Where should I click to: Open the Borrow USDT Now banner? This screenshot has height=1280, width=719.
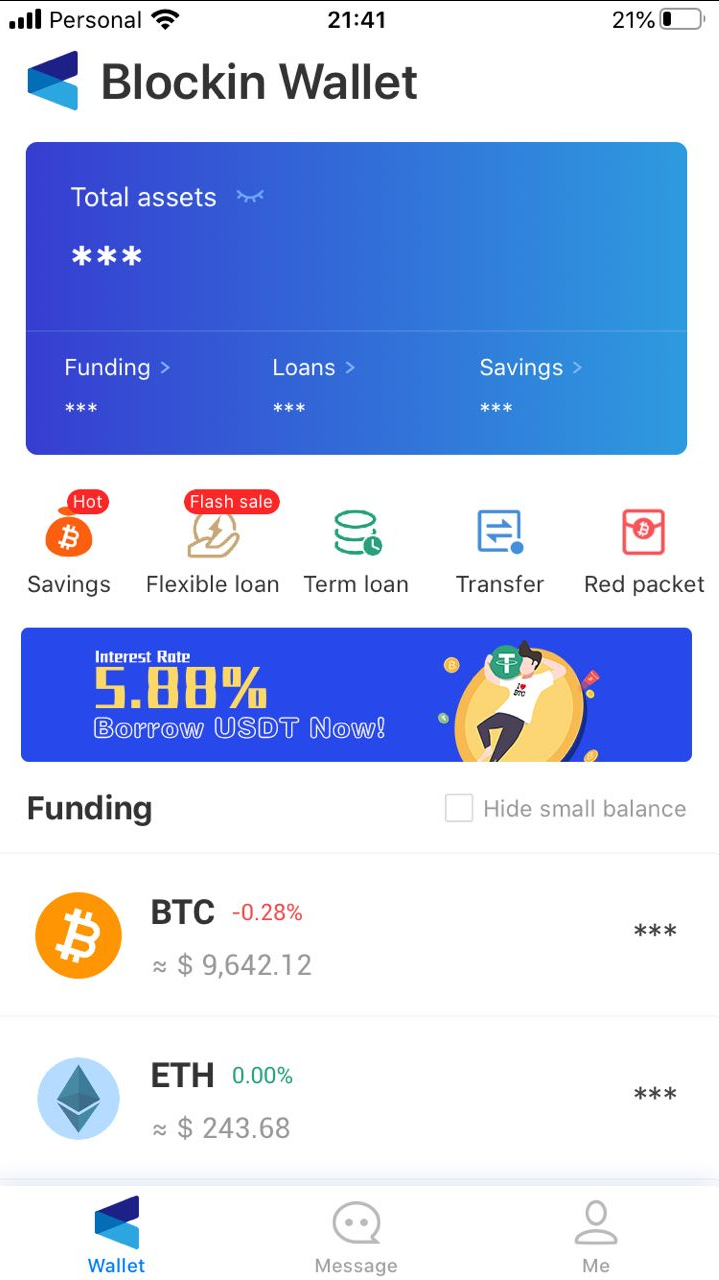[356, 695]
